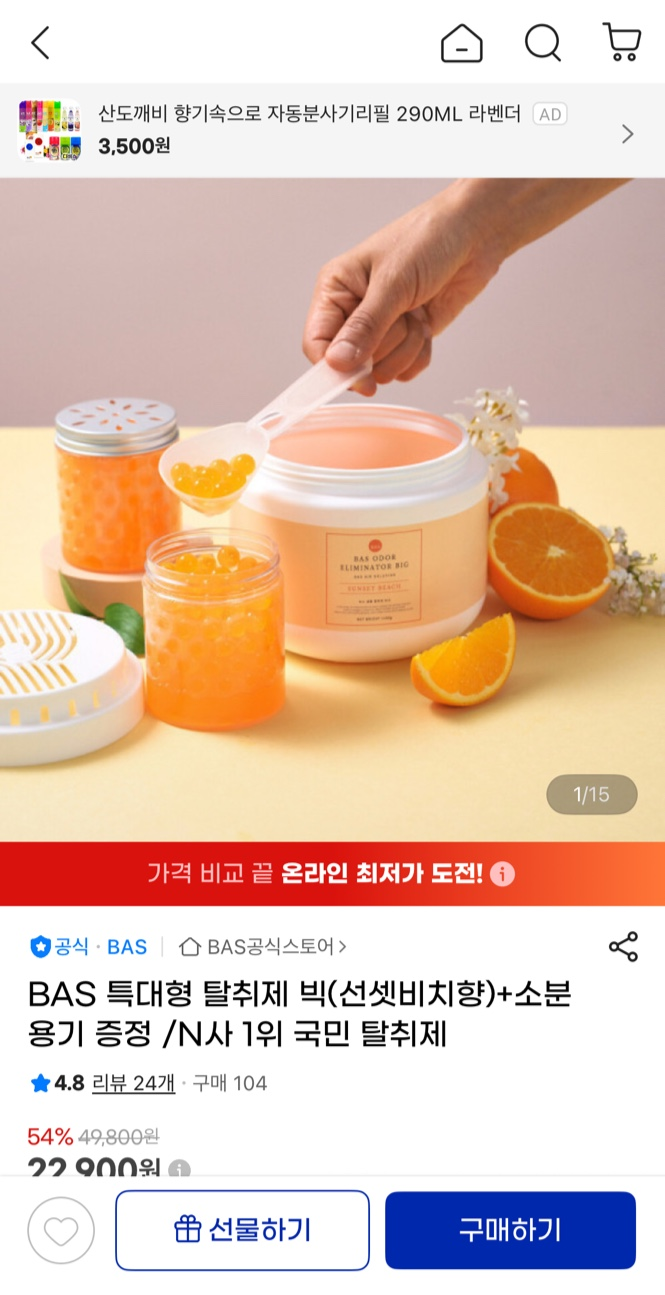
Task: Open the shopping cart
Action: pos(622,42)
